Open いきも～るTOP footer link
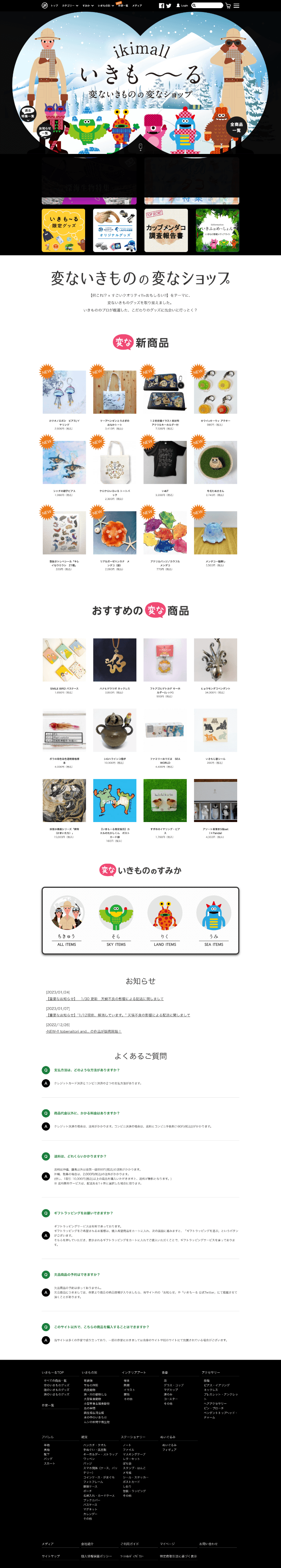Screen dimensions: 281x1568 coord(52,1372)
